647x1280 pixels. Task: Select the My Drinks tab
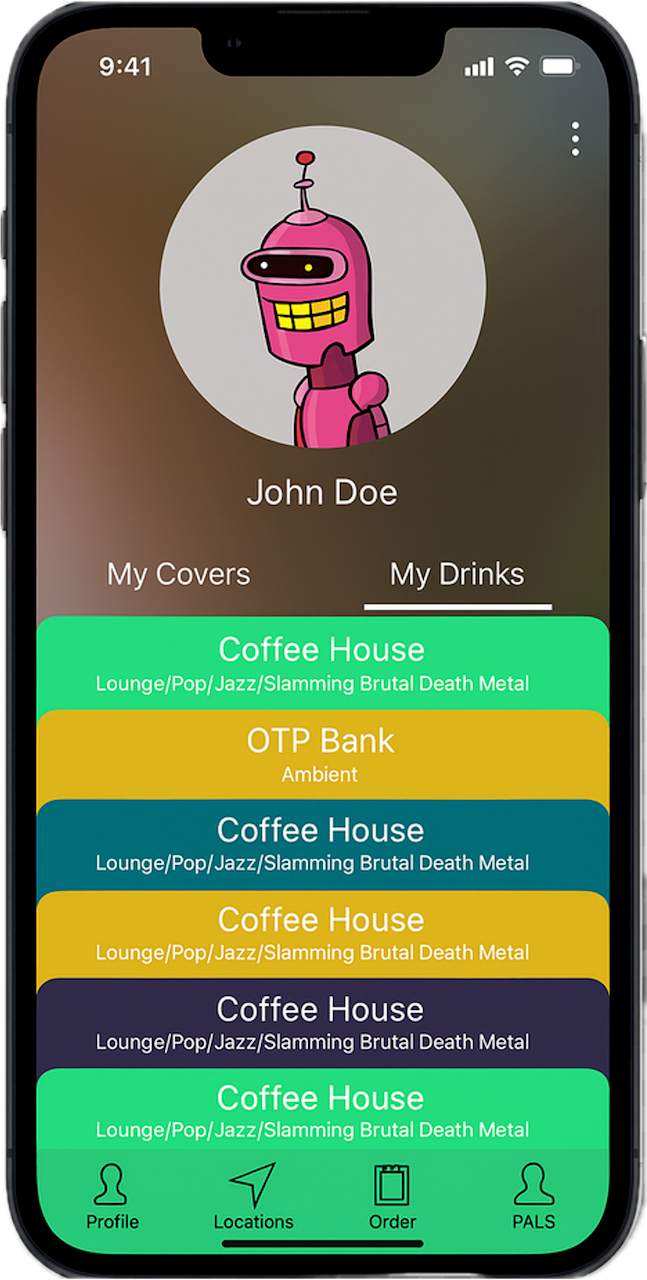click(x=457, y=574)
